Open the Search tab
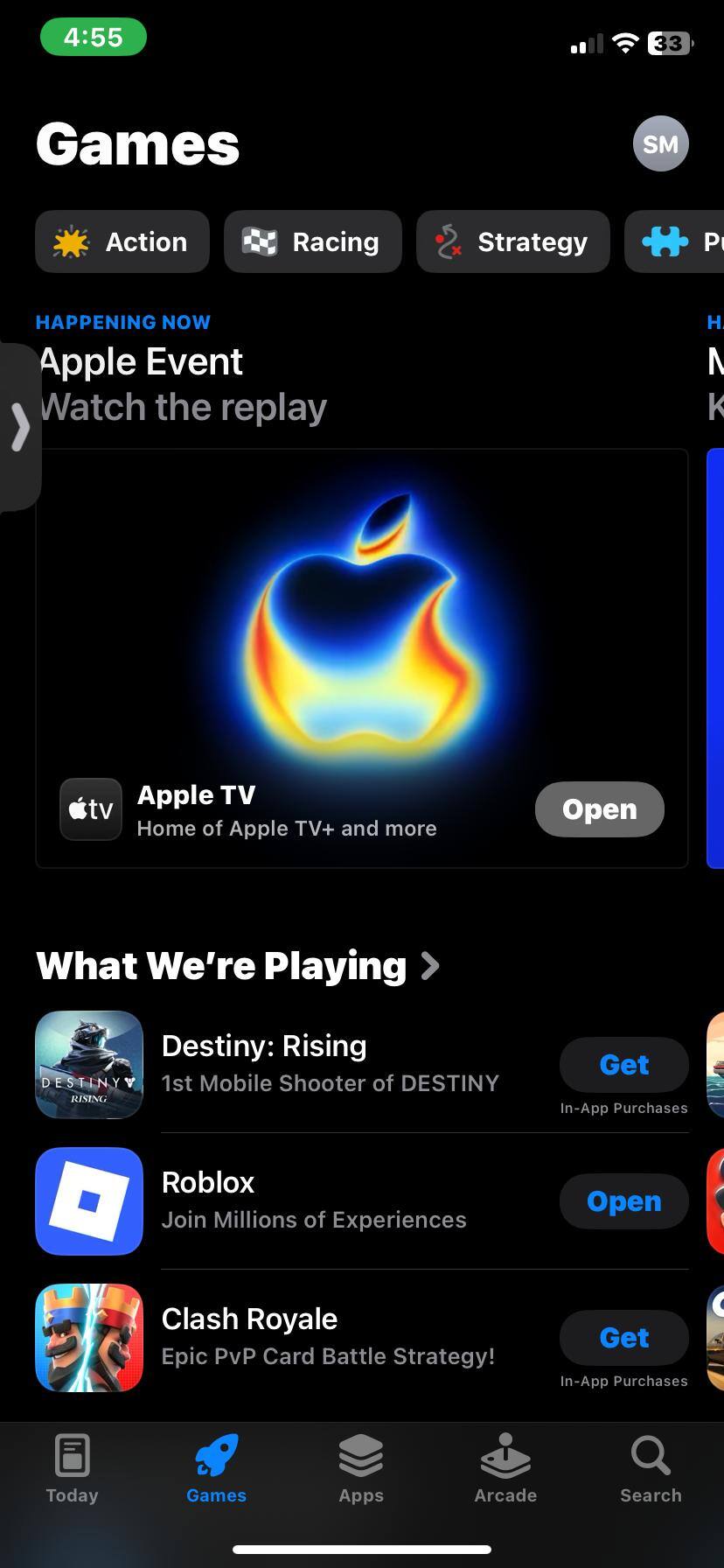The image size is (724, 1568). pyautogui.click(x=651, y=1470)
